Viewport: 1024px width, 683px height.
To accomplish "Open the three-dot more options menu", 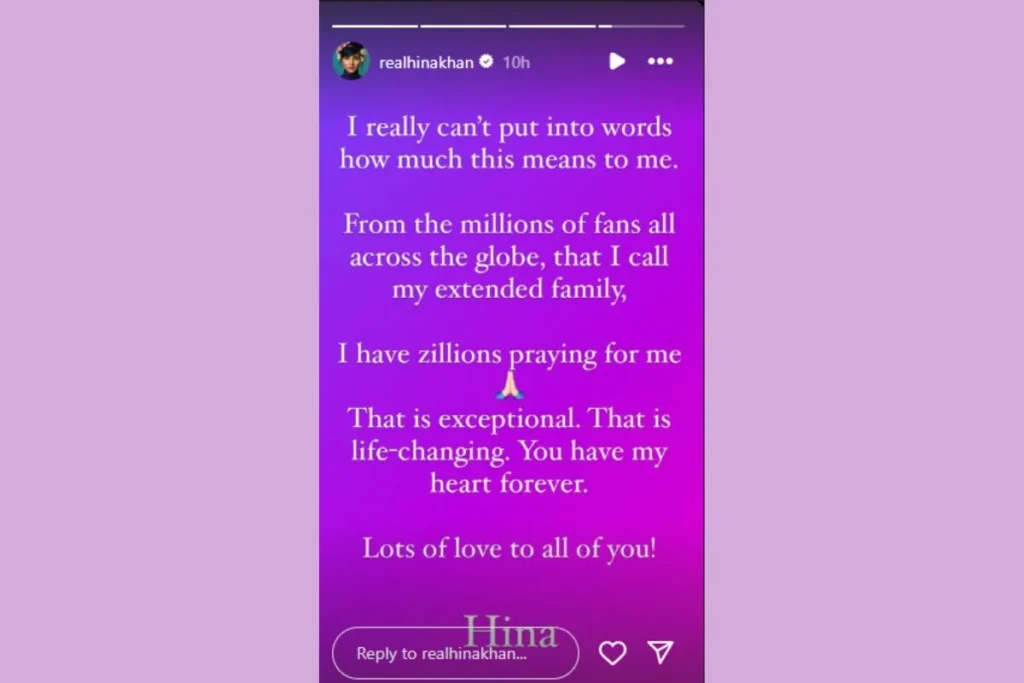I will point(660,61).
